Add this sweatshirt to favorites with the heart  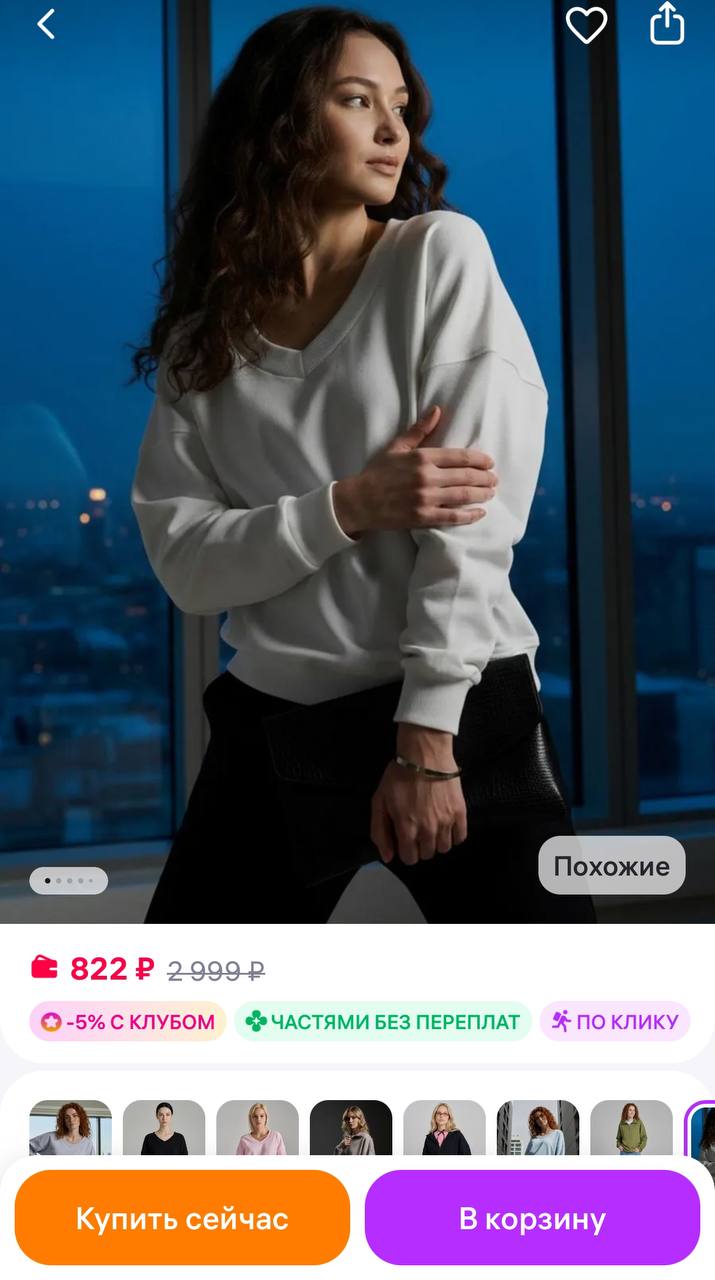(586, 24)
